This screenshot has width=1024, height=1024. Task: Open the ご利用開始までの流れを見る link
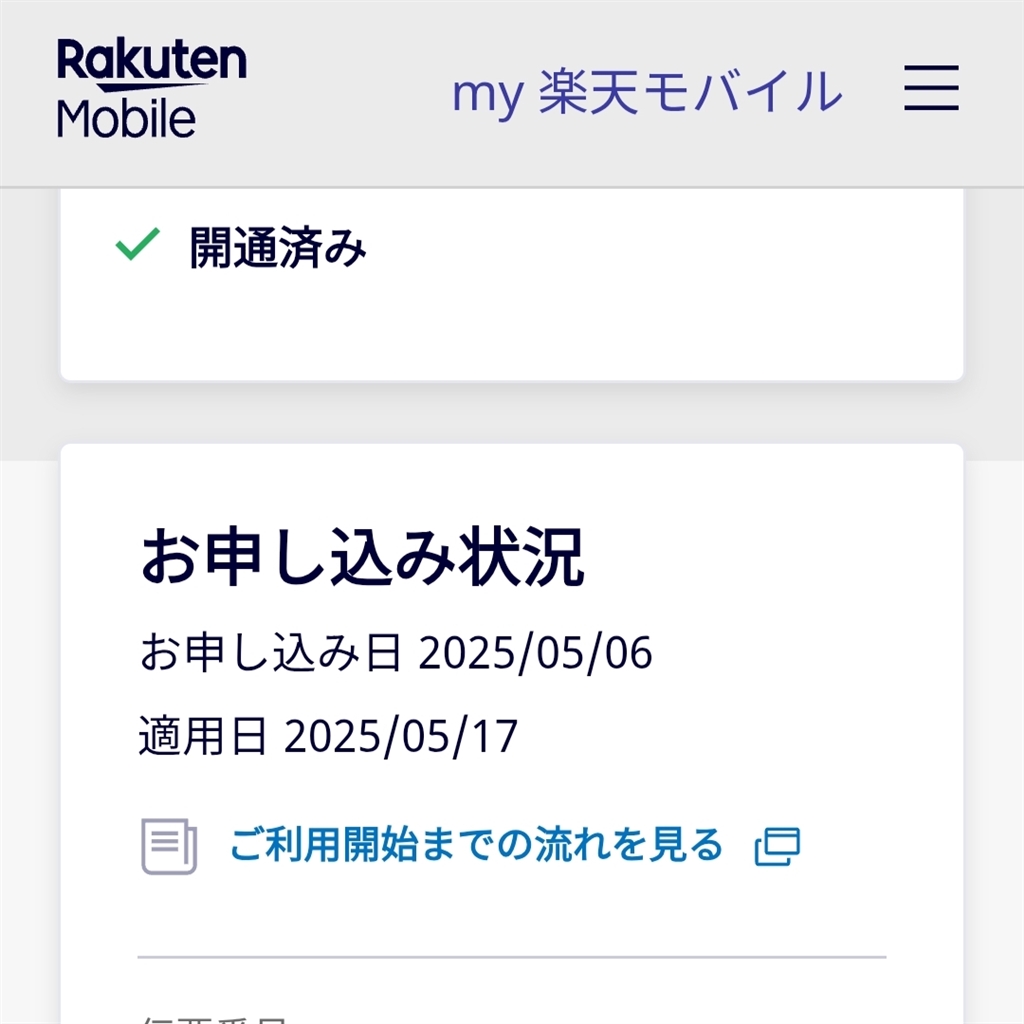click(476, 846)
